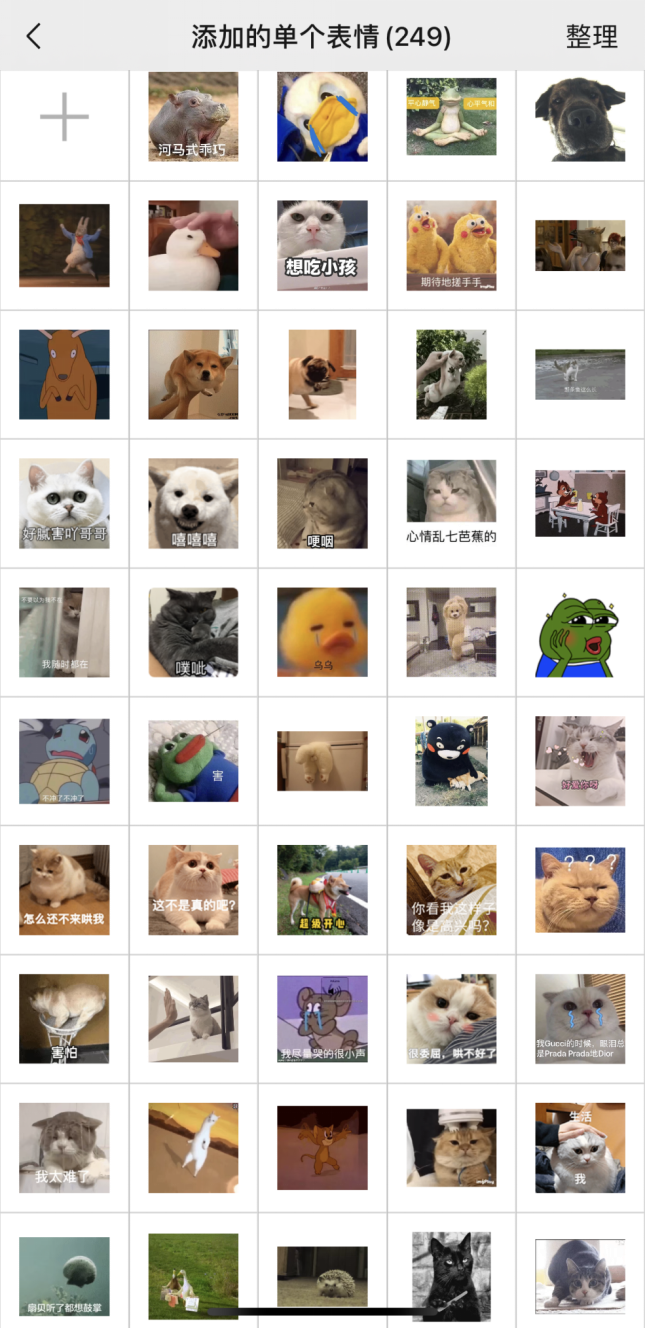Viewport: 645px width, 1329px height.
Task: Choose the 我太难了 cat sticker
Action: click(x=64, y=1148)
